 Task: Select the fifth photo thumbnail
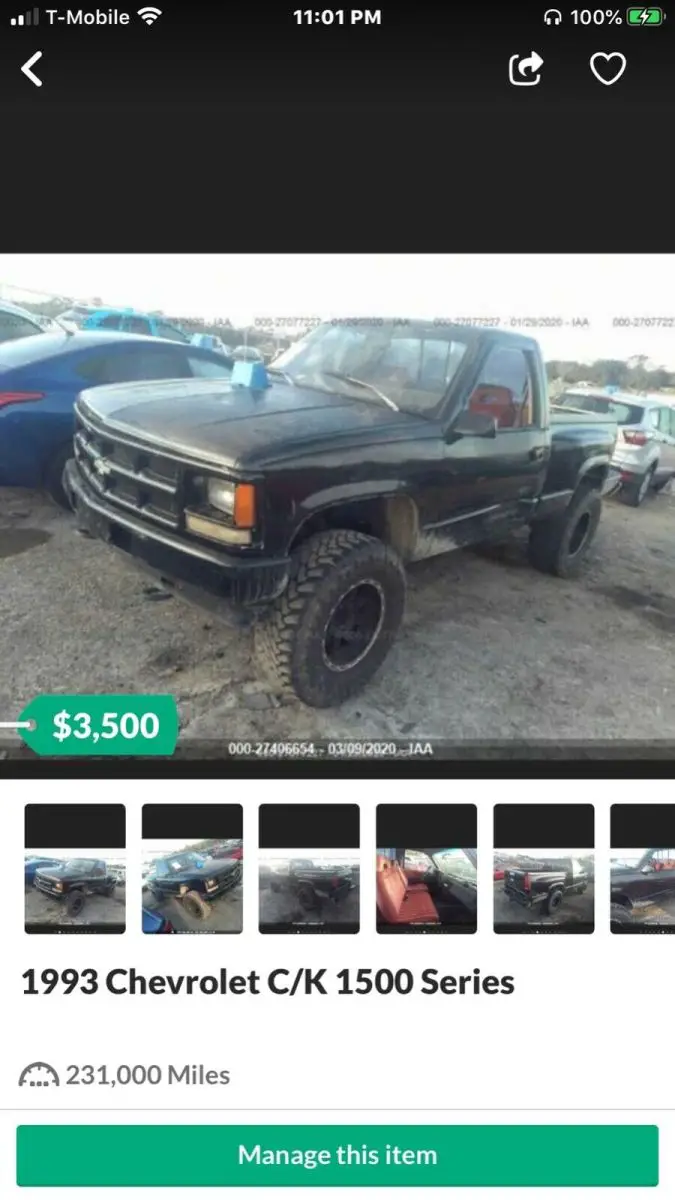pyautogui.click(x=543, y=869)
